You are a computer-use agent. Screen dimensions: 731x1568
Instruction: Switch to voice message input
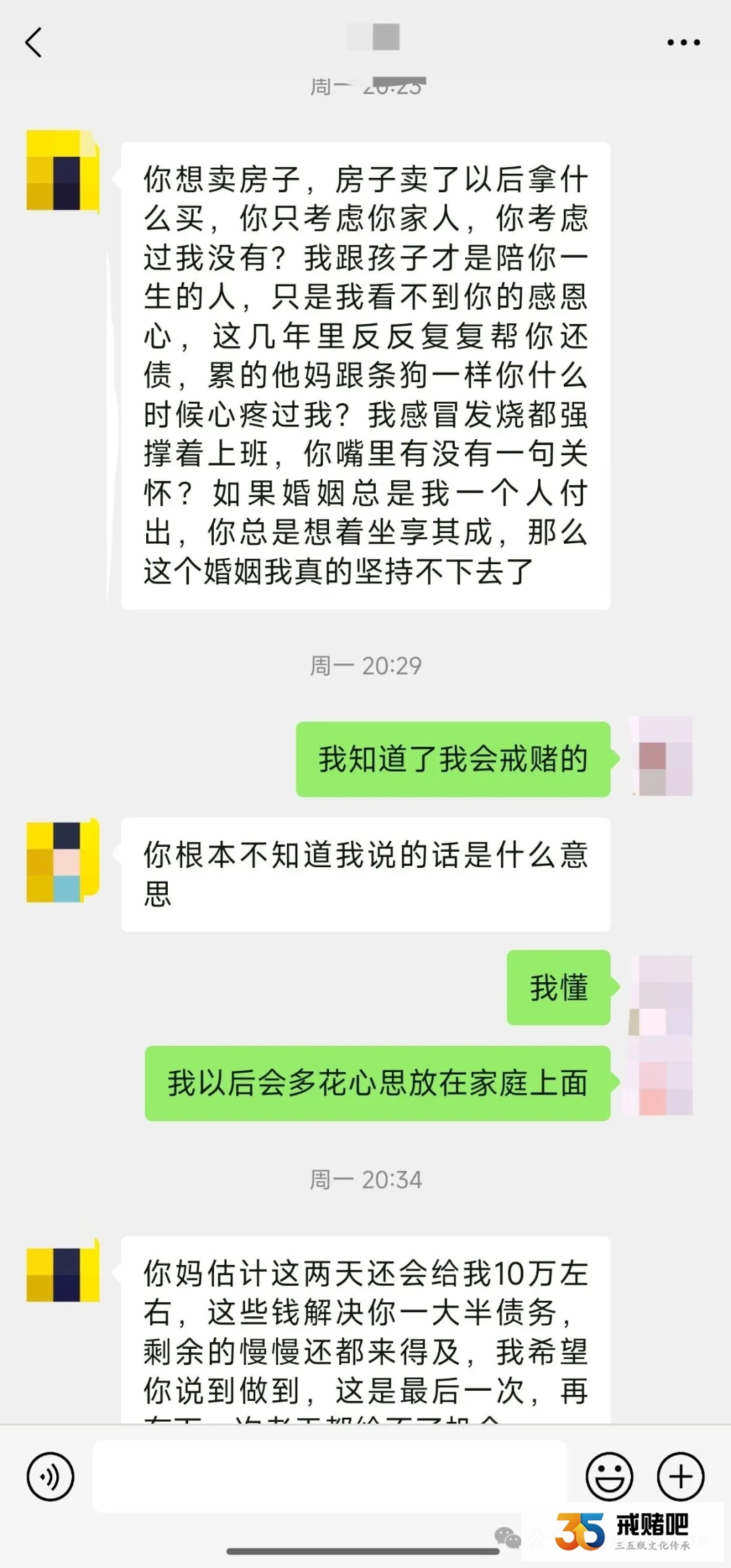click(50, 1476)
